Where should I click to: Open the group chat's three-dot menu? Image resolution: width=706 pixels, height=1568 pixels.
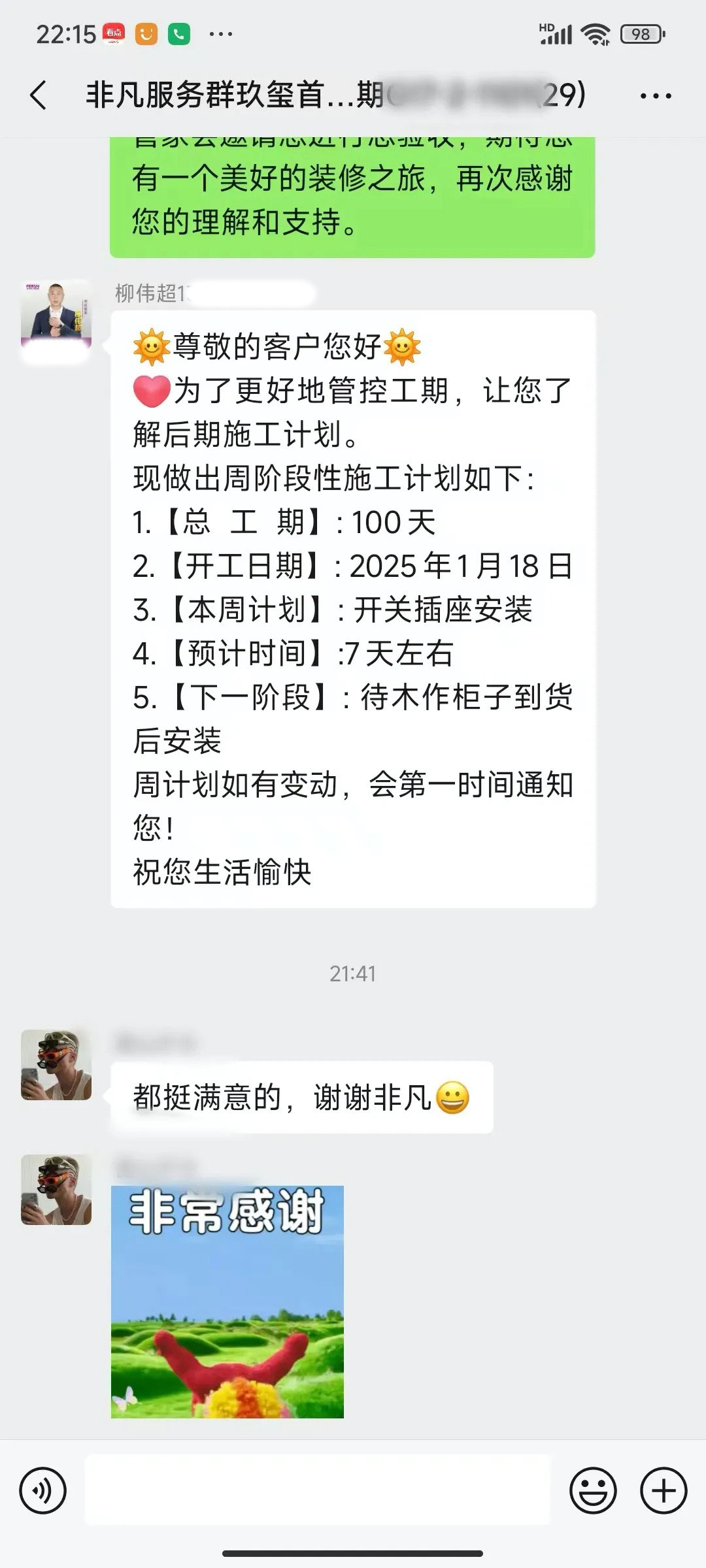click(x=655, y=96)
